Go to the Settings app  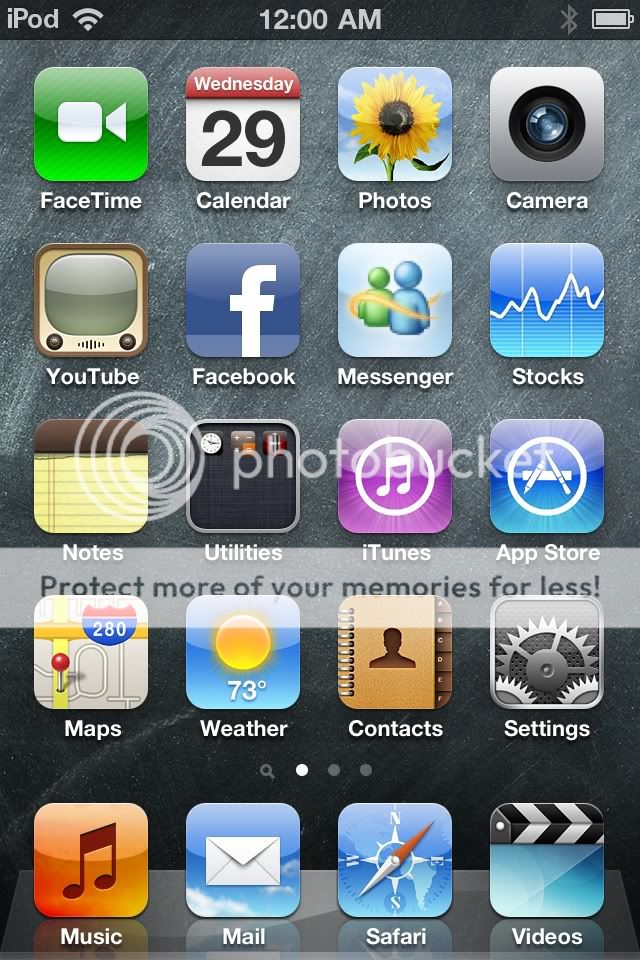pyautogui.click(x=547, y=652)
